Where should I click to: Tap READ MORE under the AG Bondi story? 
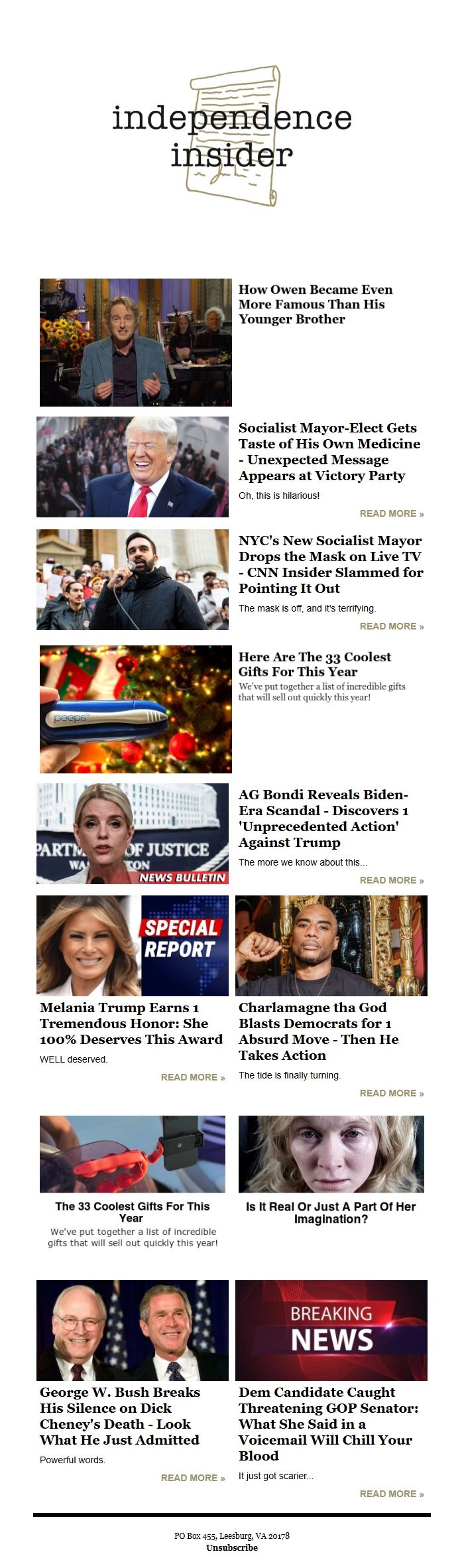pyautogui.click(x=391, y=880)
